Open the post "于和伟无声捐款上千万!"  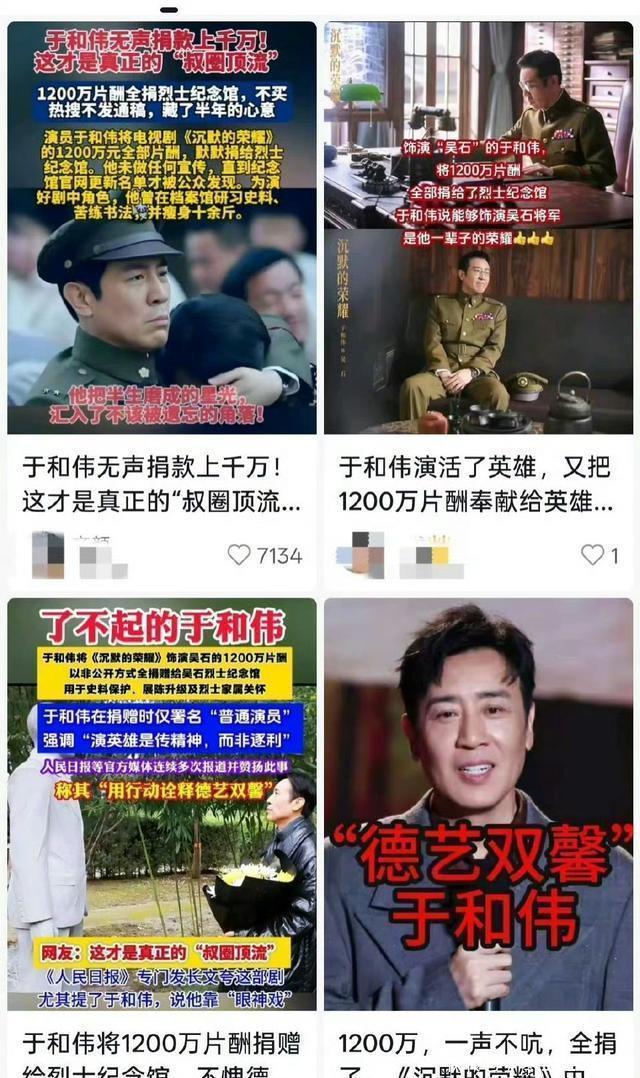162,230
